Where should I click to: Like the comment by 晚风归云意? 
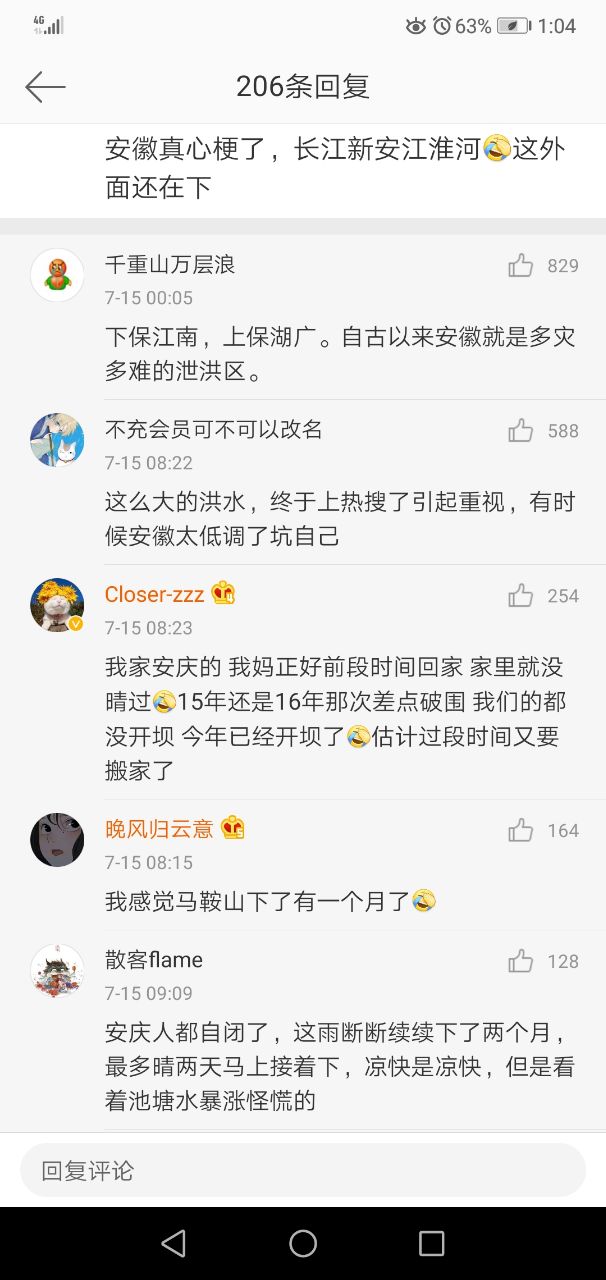click(521, 830)
